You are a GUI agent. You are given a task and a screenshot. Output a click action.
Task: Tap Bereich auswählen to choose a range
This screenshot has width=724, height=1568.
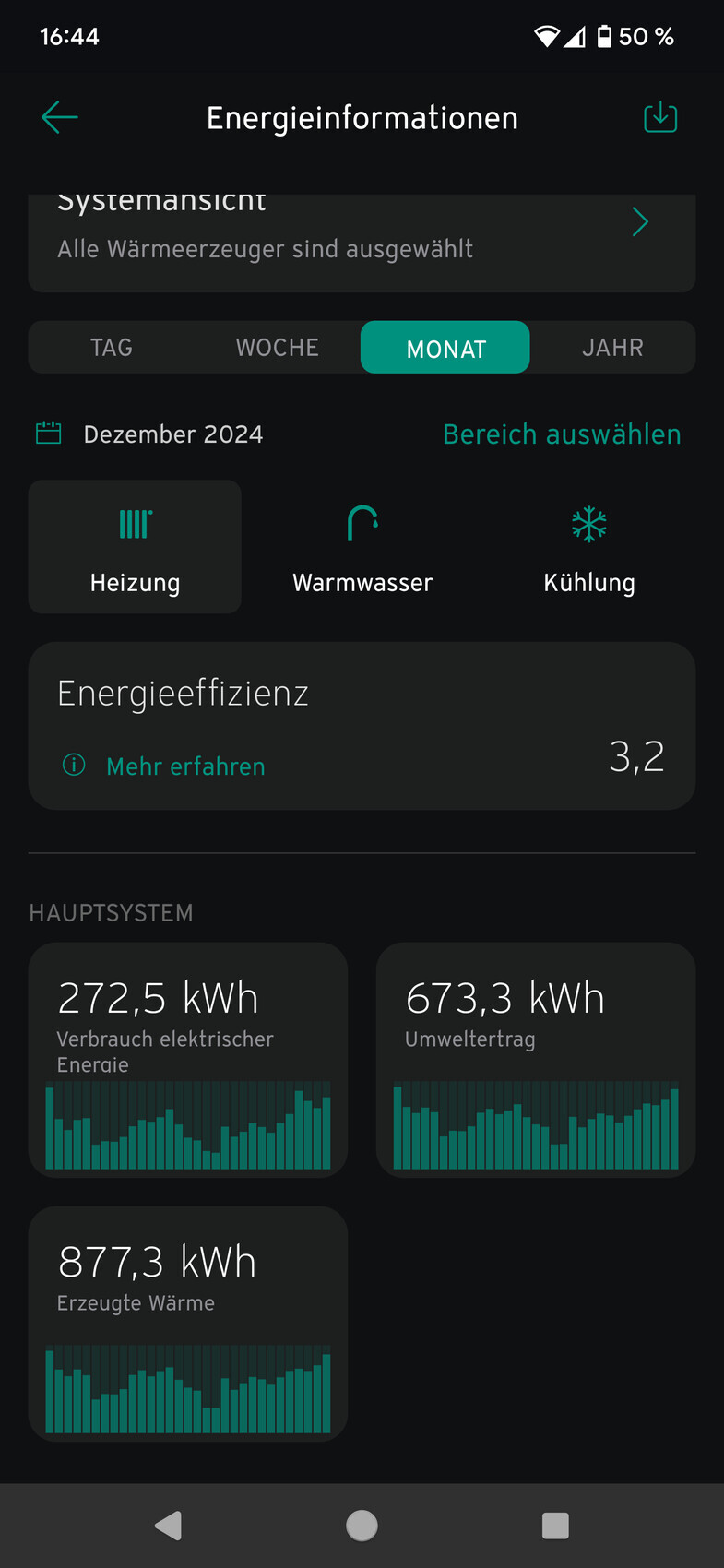coord(562,434)
